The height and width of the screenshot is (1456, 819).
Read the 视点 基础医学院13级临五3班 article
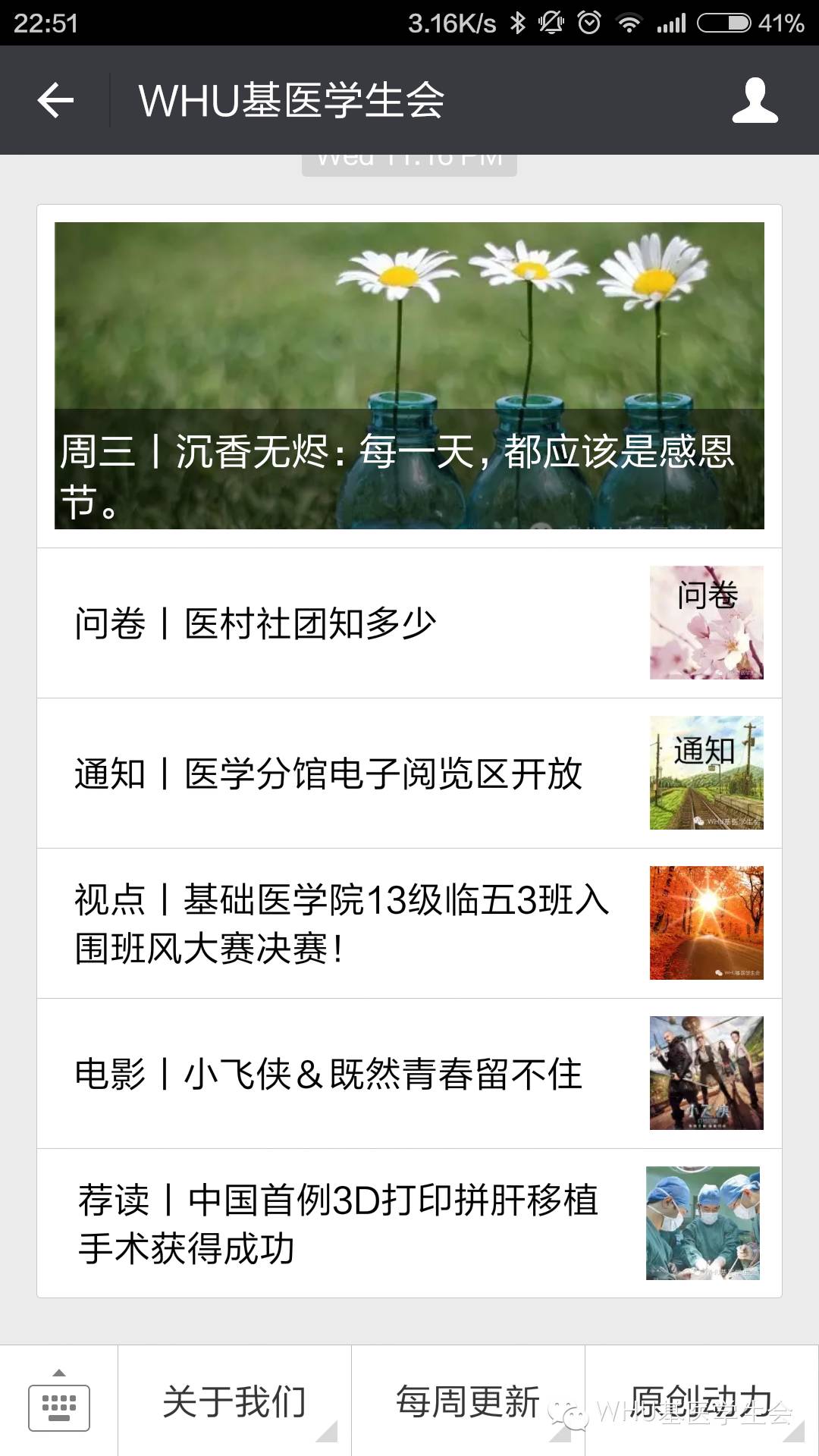pyautogui.click(x=409, y=924)
